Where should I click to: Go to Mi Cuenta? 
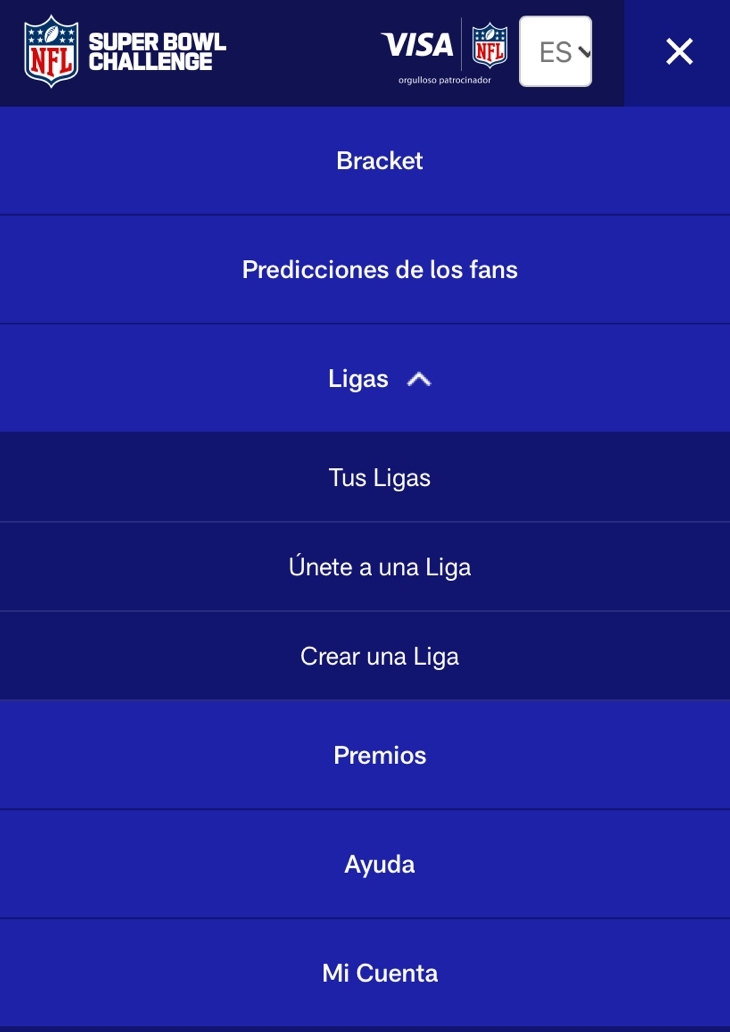click(x=379, y=973)
